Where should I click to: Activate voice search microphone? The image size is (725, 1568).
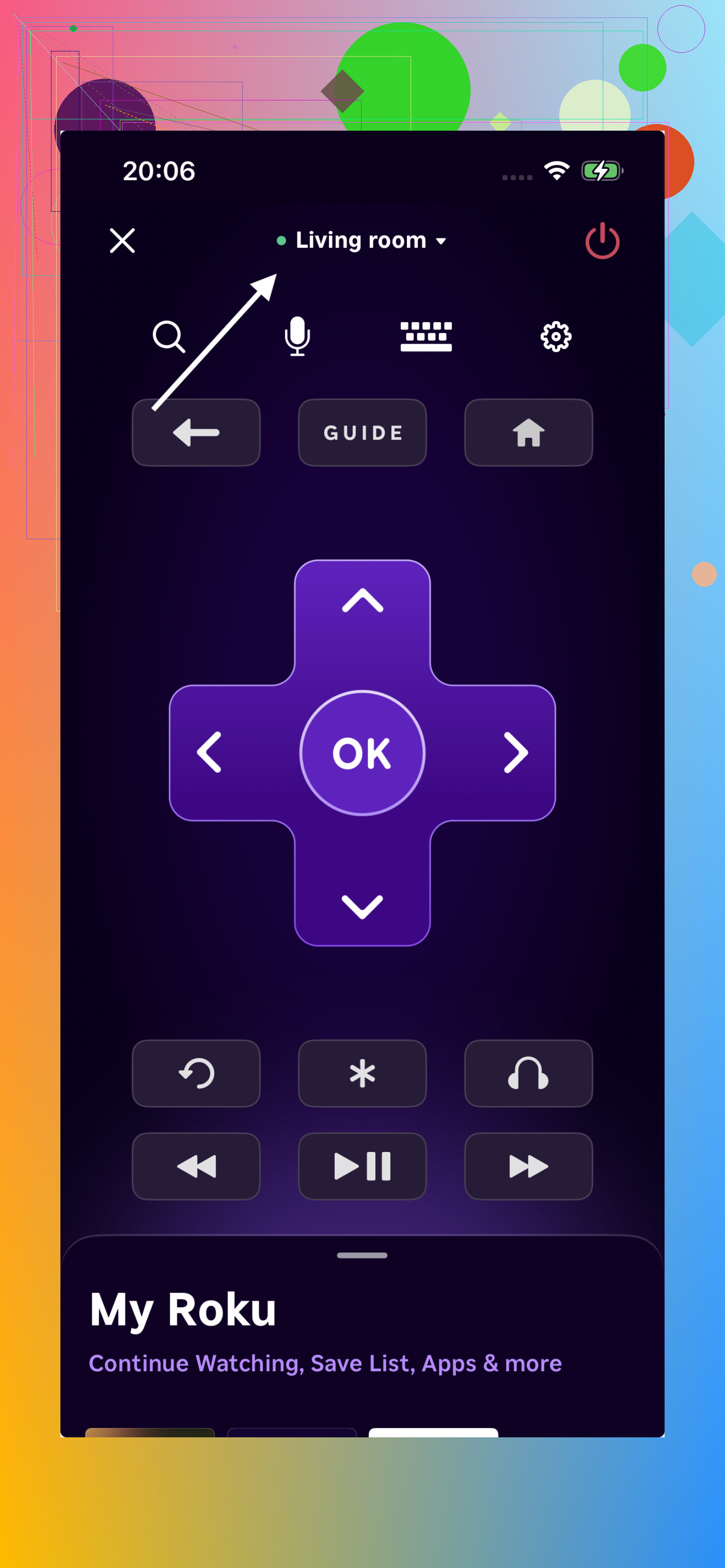tap(297, 336)
